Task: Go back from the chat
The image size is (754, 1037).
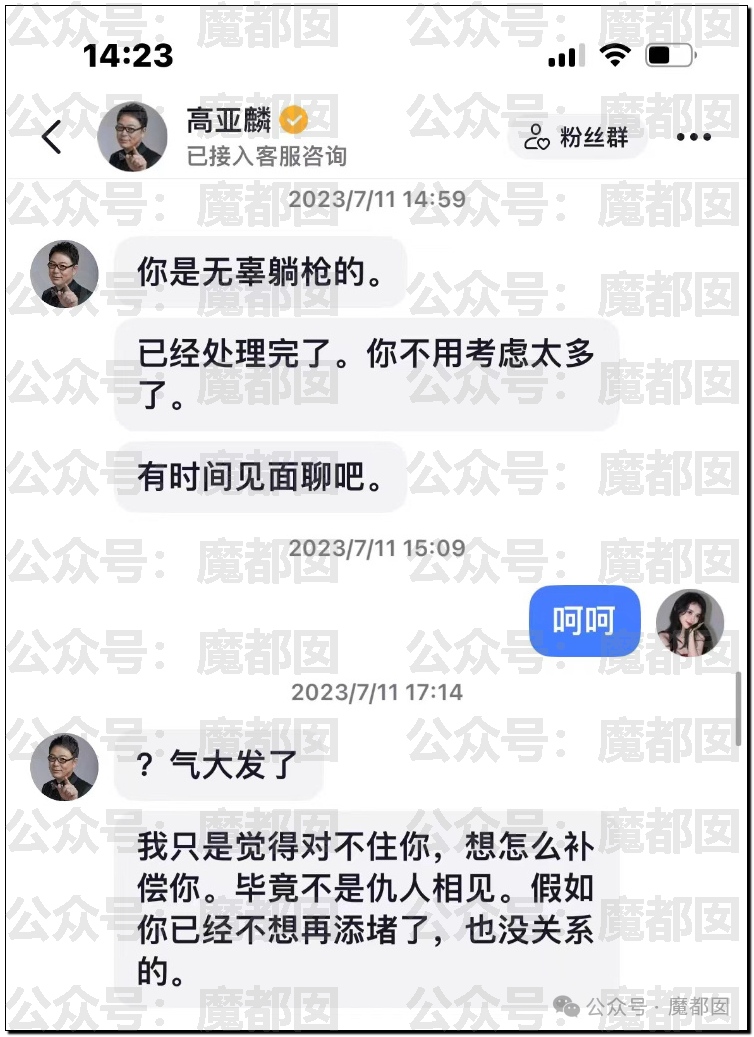Action: click(x=51, y=137)
